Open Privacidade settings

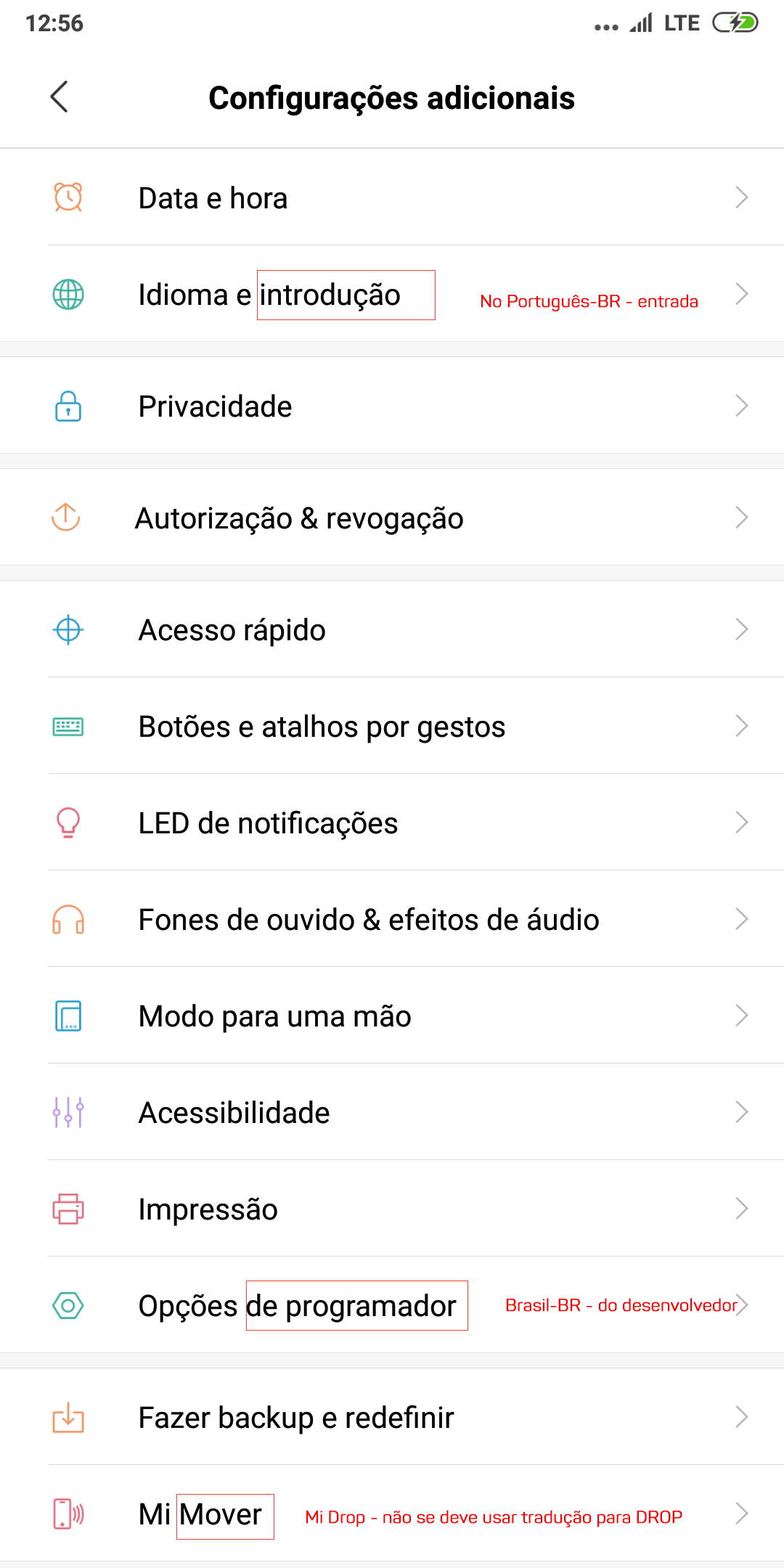point(392,406)
